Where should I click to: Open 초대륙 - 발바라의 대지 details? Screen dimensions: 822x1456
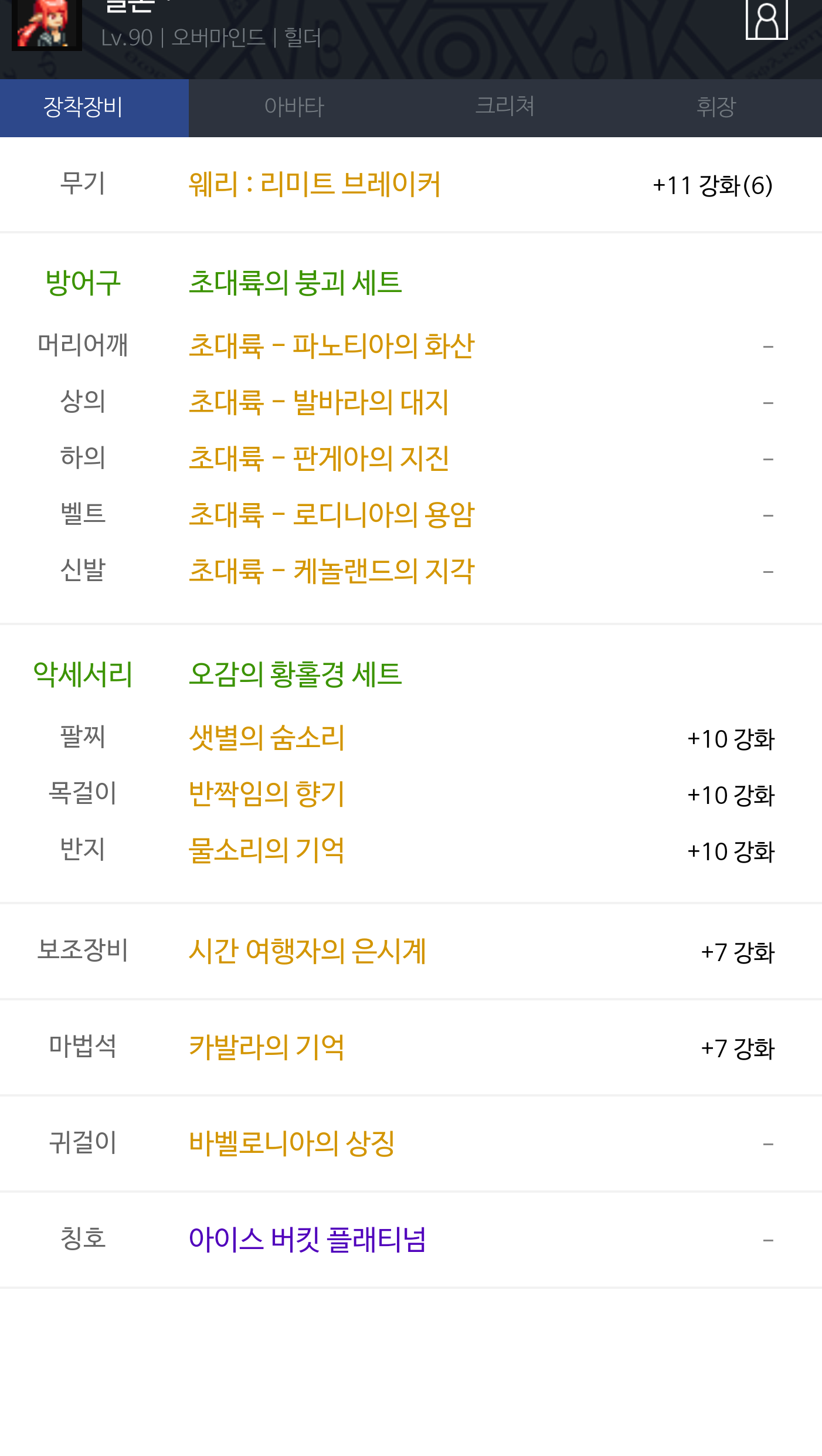coord(318,402)
